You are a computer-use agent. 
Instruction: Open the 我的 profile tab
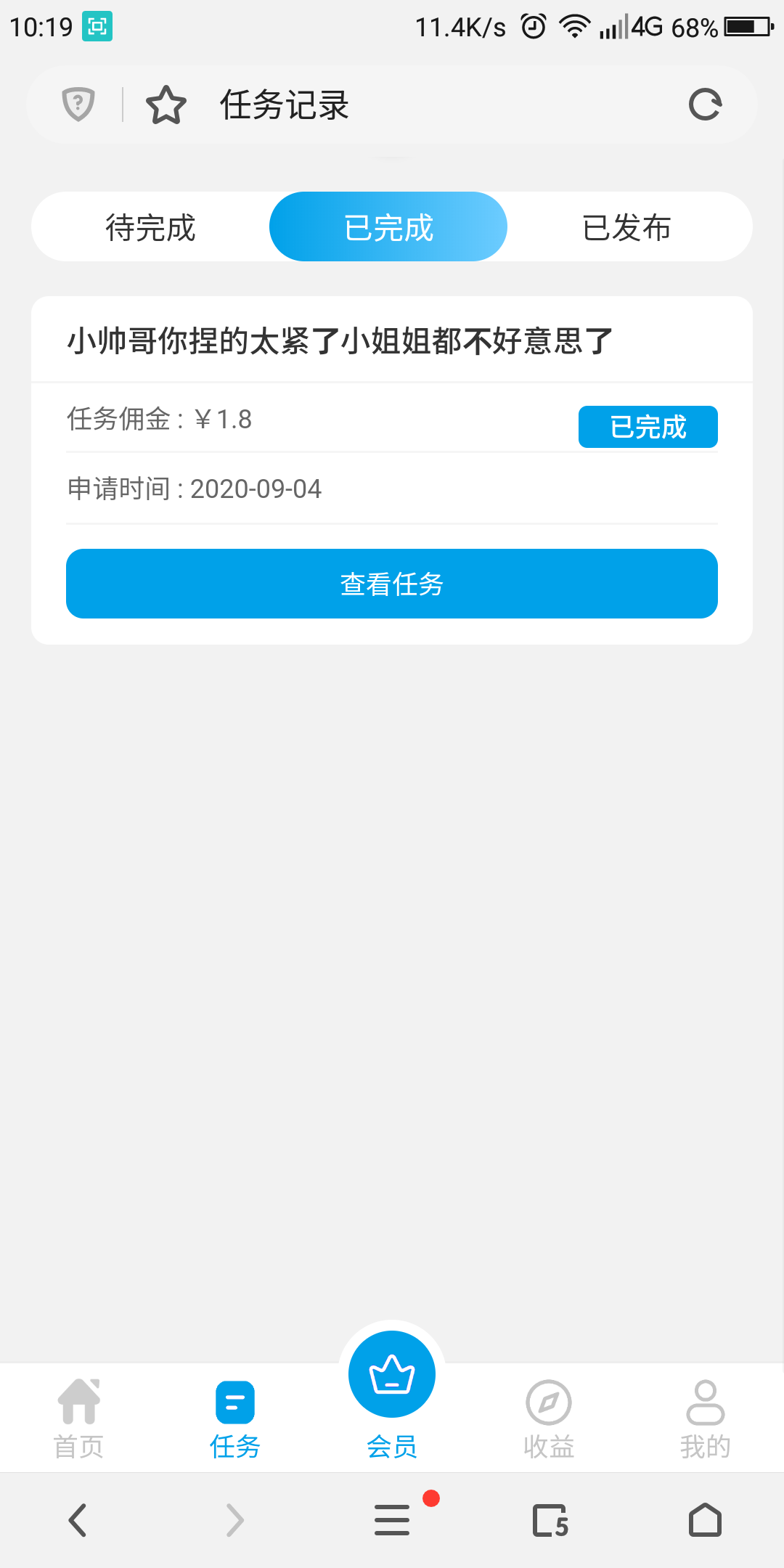[706, 1418]
